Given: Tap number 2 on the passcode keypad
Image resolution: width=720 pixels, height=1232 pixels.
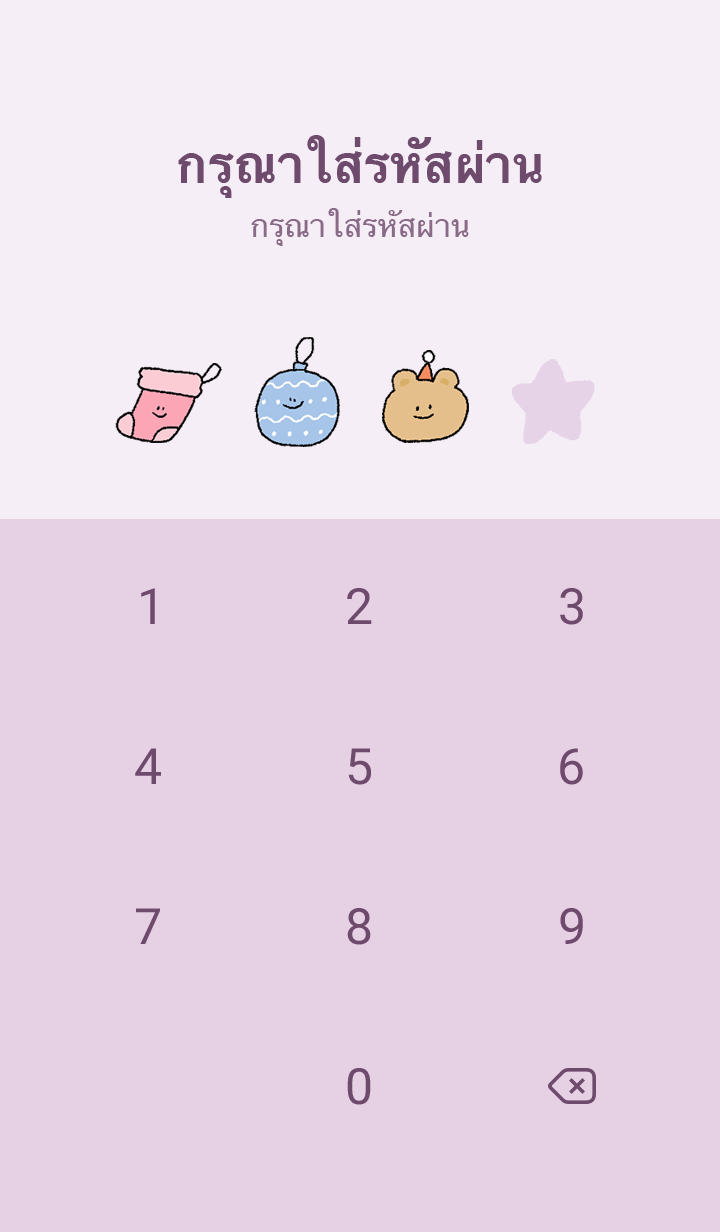Looking at the screenshot, I should coord(359,607).
